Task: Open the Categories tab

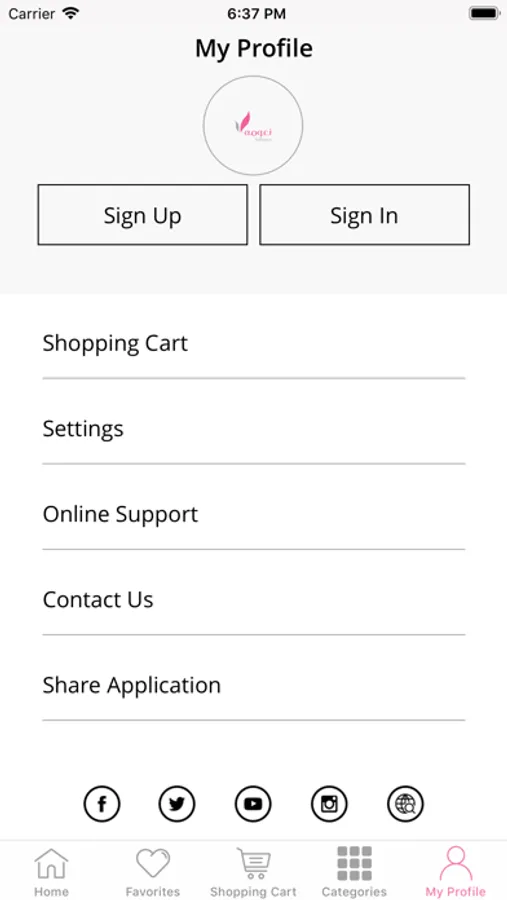Action: (x=354, y=871)
